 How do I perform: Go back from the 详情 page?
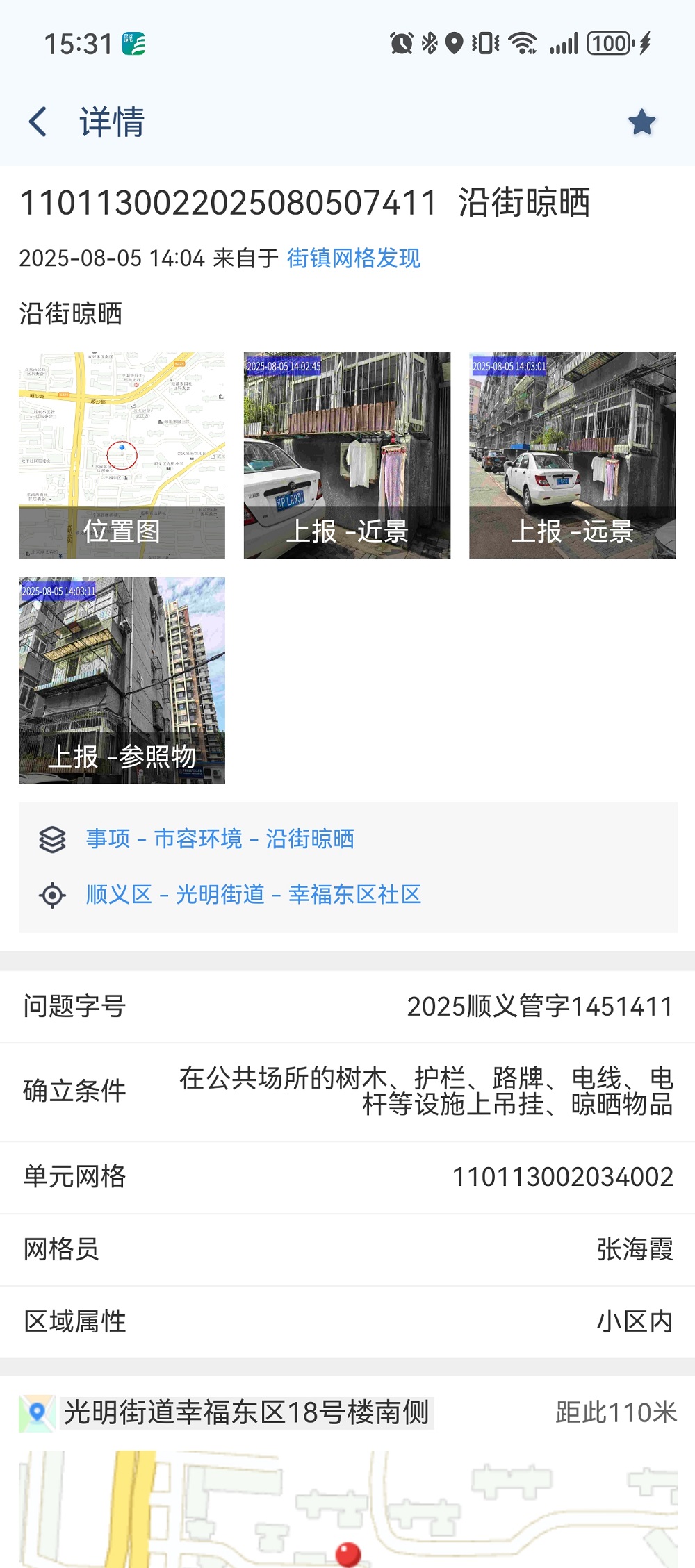[x=38, y=122]
